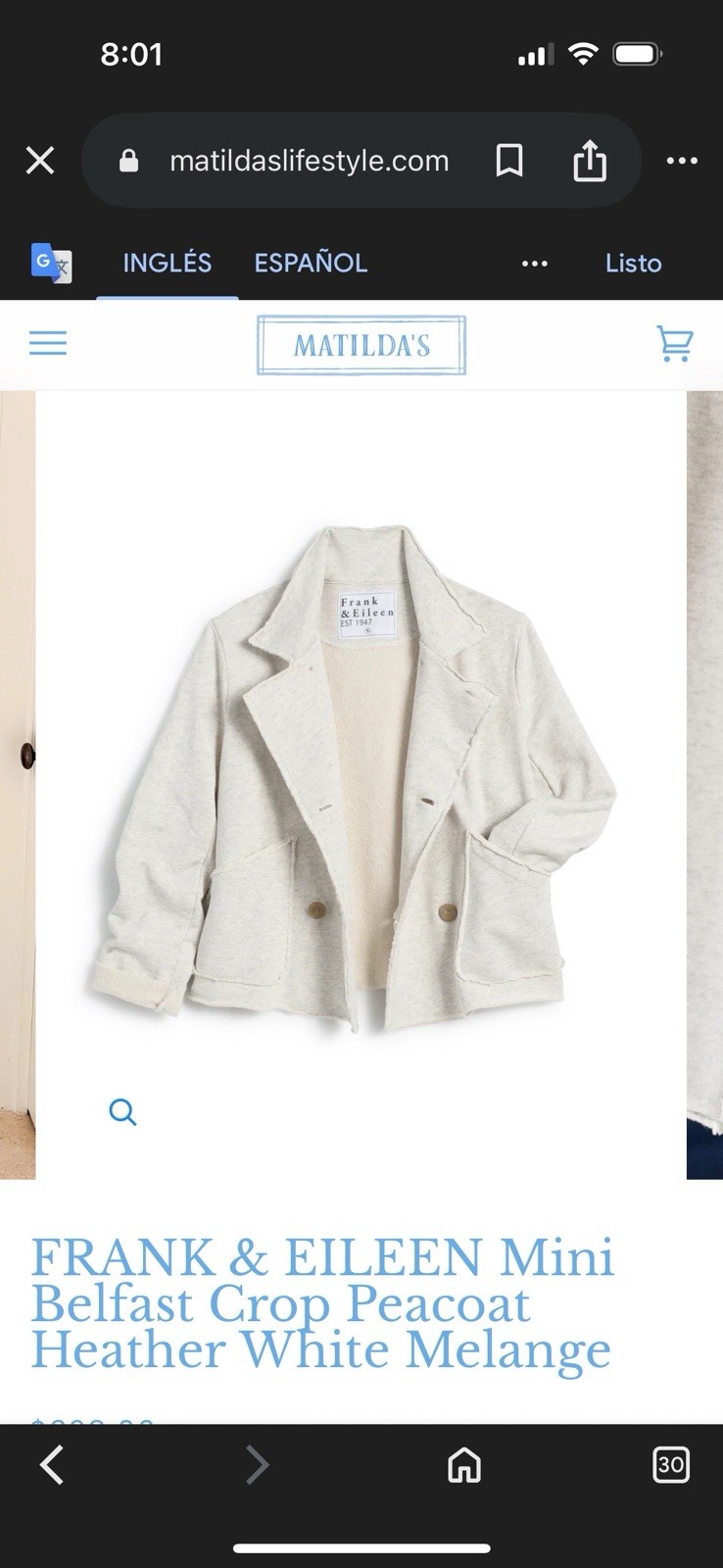This screenshot has height=1568, width=723.
Task: Open more translation languages via ellipsis
Action: [534, 263]
